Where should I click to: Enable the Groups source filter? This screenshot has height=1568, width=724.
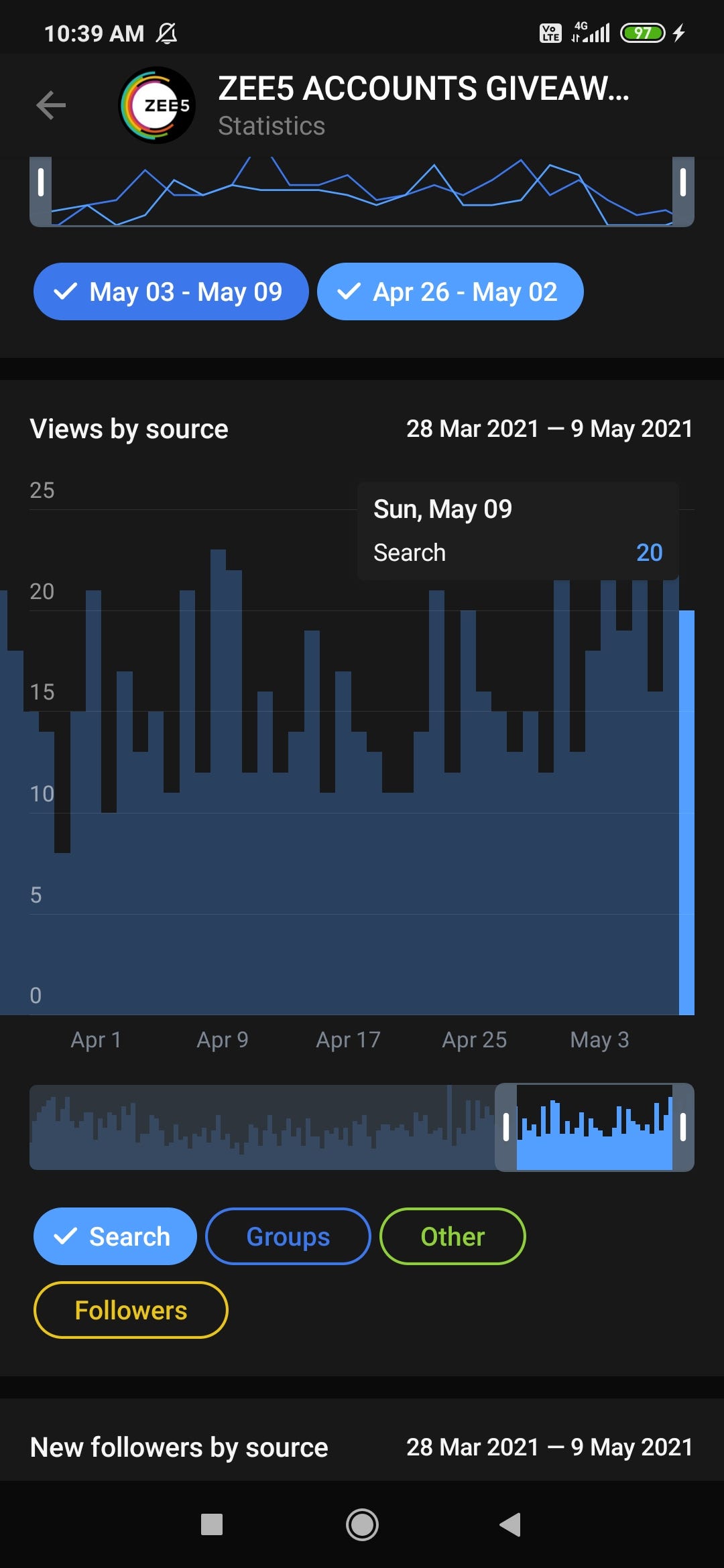[288, 1236]
